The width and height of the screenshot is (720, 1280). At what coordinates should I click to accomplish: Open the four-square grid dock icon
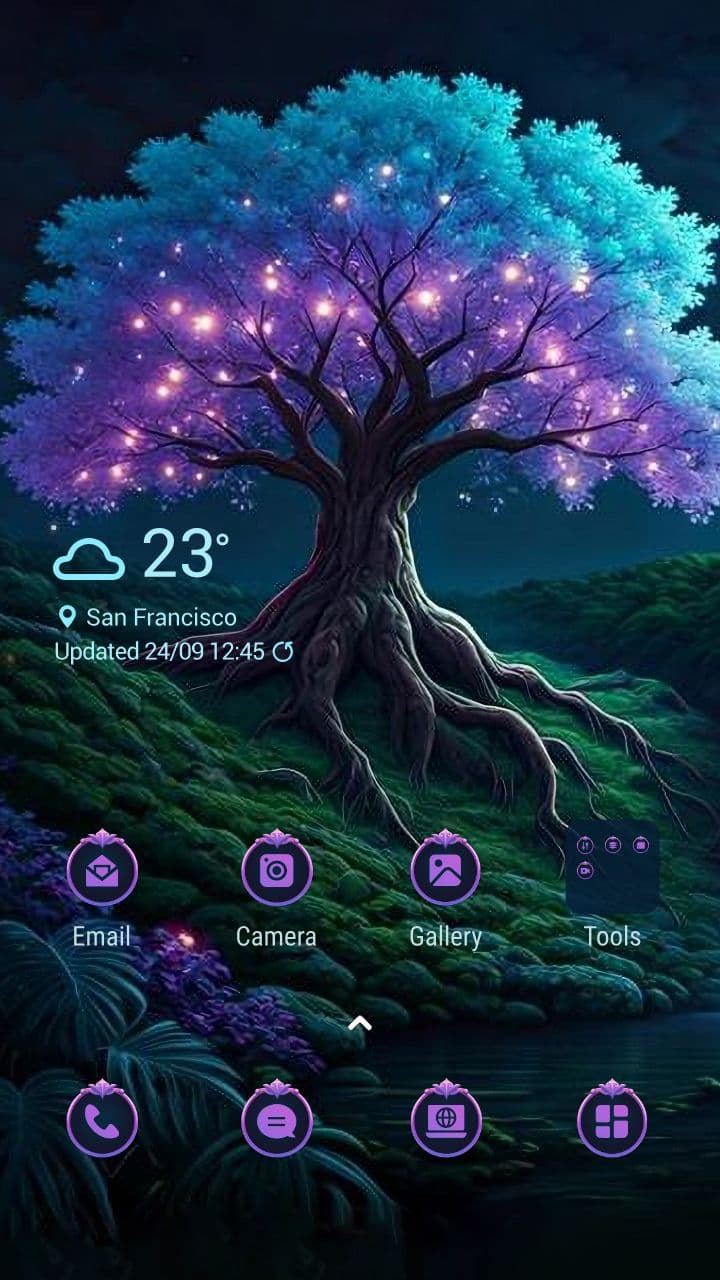click(612, 1121)
